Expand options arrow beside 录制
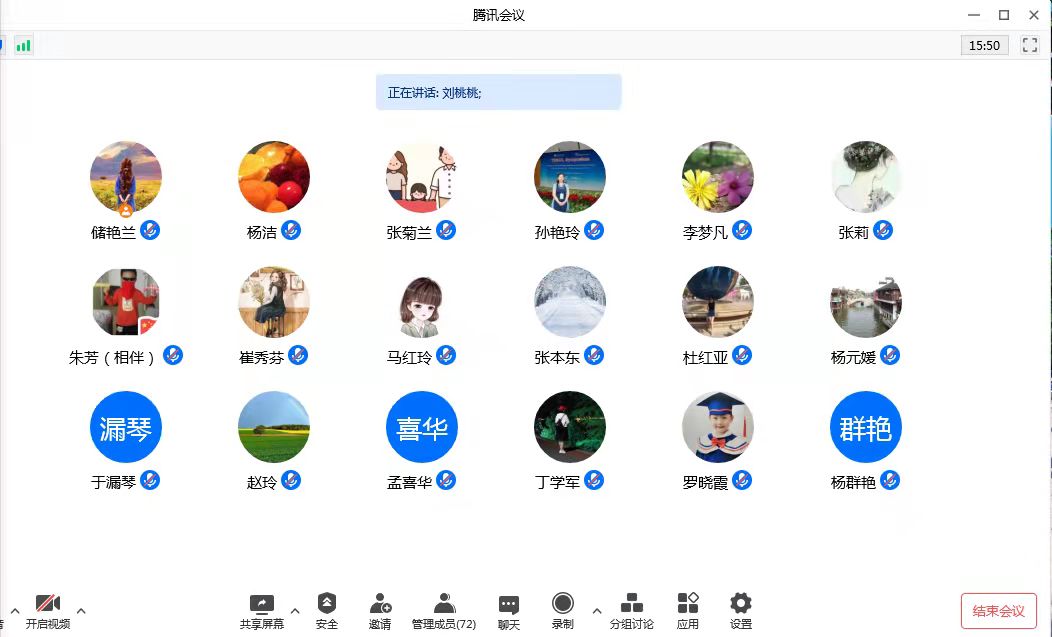Screen dimensions: 1052x637 pyautogui.click(x=597, y=609)
